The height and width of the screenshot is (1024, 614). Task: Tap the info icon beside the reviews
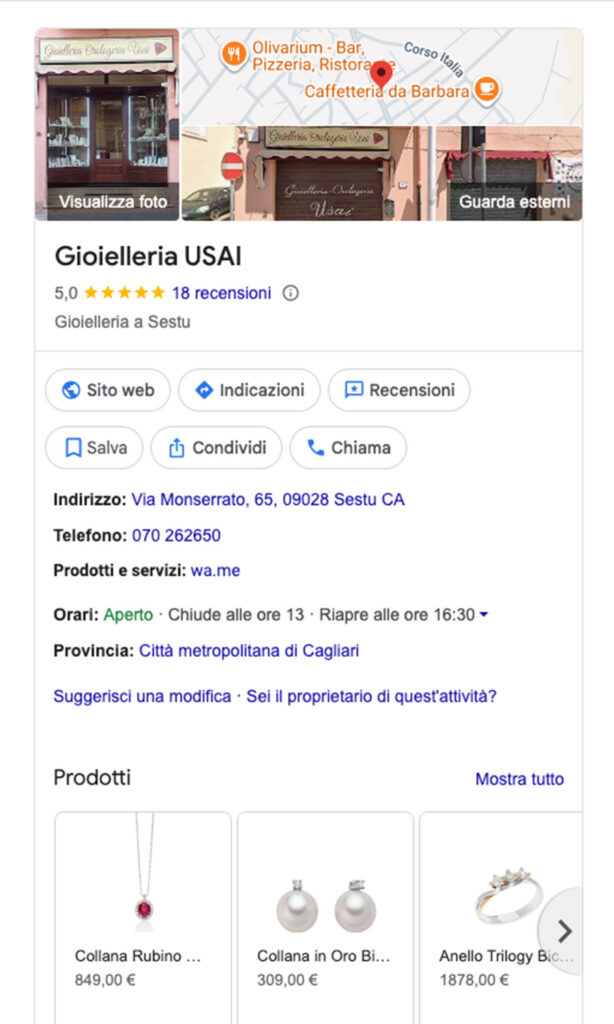(x=291, y=293)
